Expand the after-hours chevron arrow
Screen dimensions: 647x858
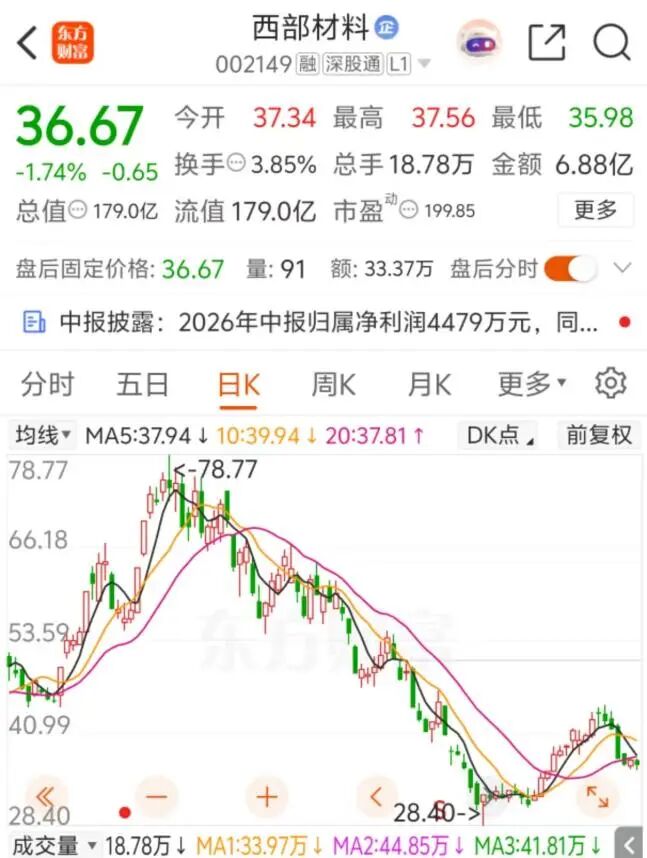pyautogui.click(x=622, y=268)
